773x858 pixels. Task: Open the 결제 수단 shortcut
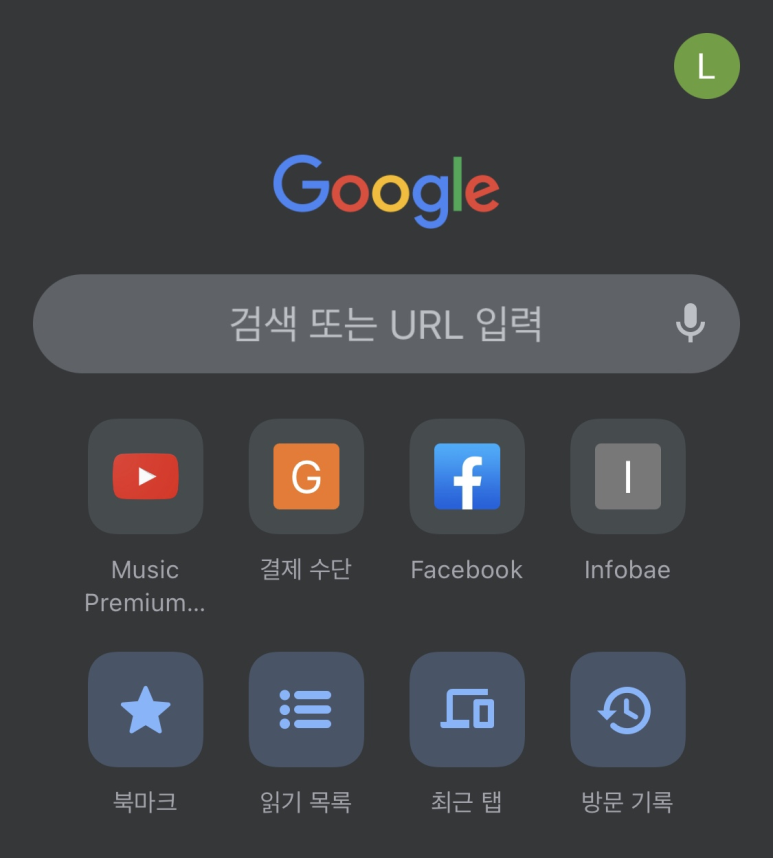[306, 476]
